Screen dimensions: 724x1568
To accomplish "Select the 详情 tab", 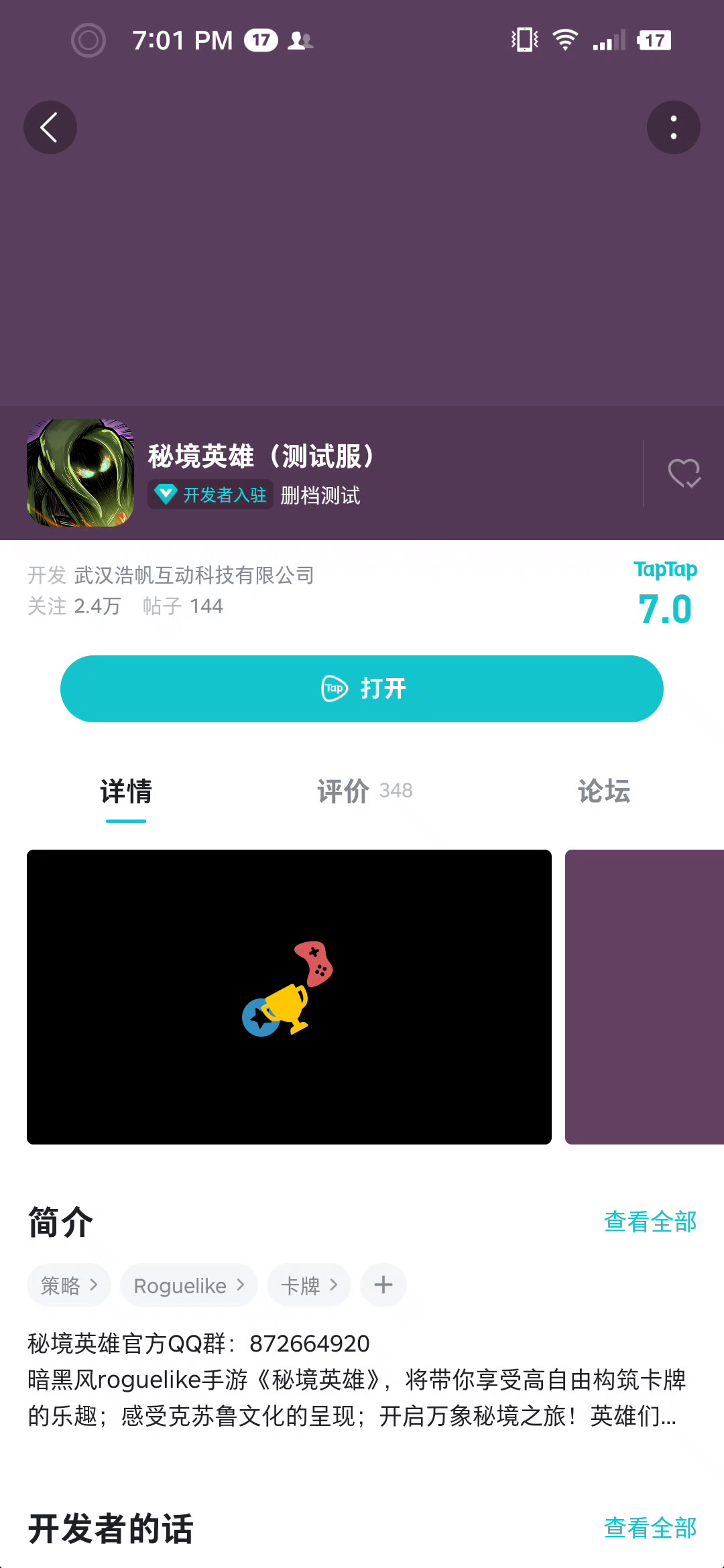I will (126, 791).
